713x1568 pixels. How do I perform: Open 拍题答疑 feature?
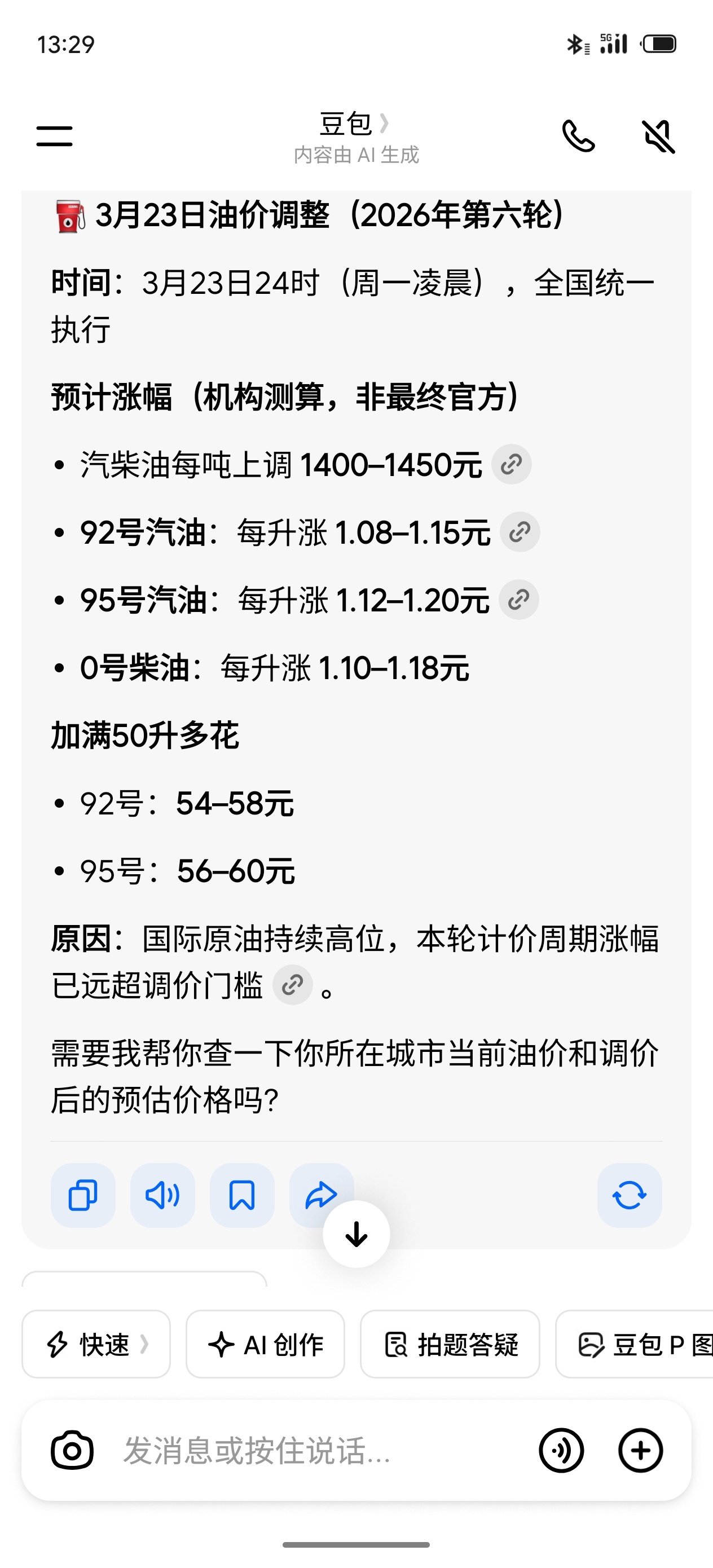(x=450, y=1344)
